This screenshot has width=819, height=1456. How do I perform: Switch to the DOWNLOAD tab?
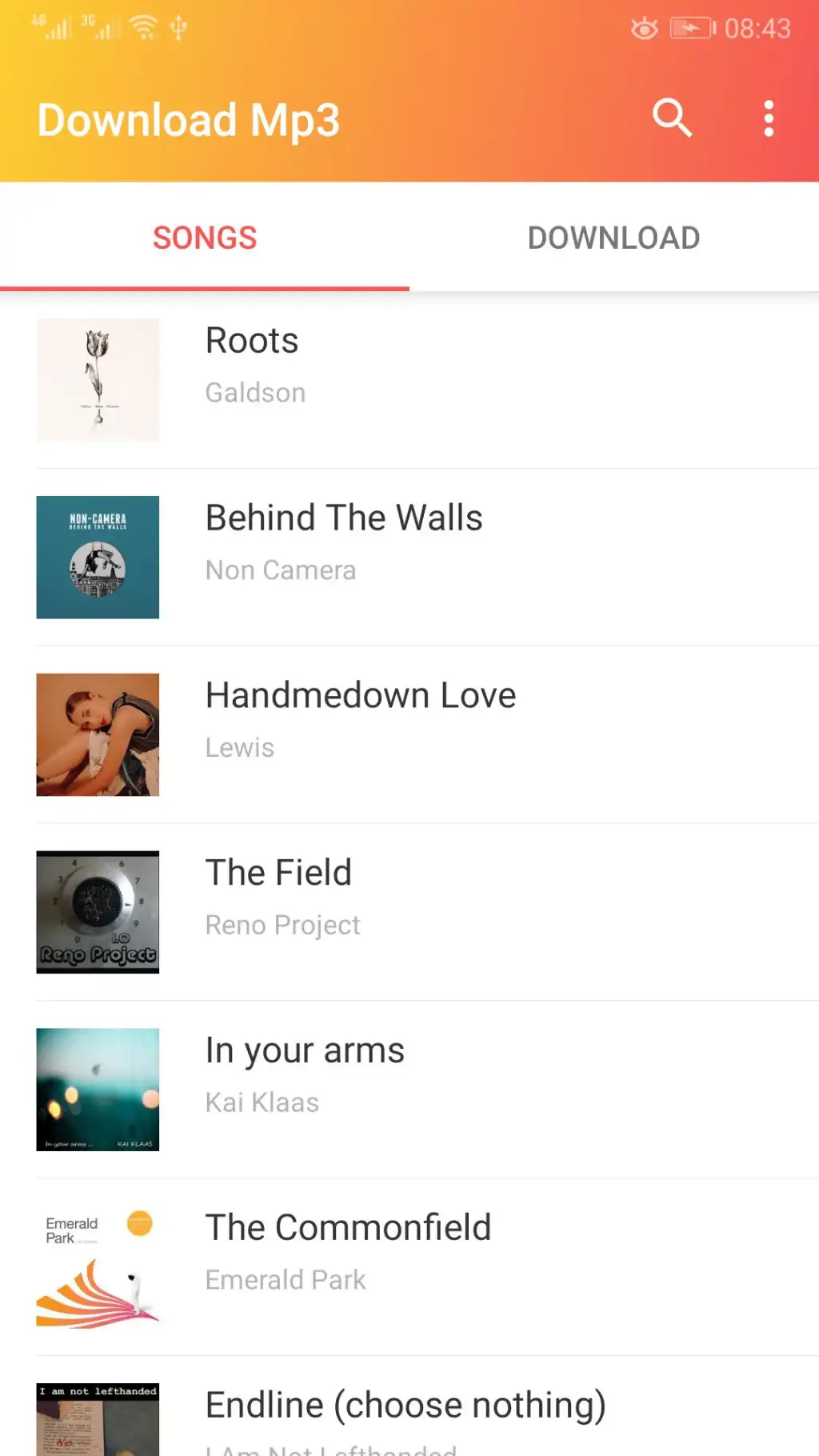(613, 238)
